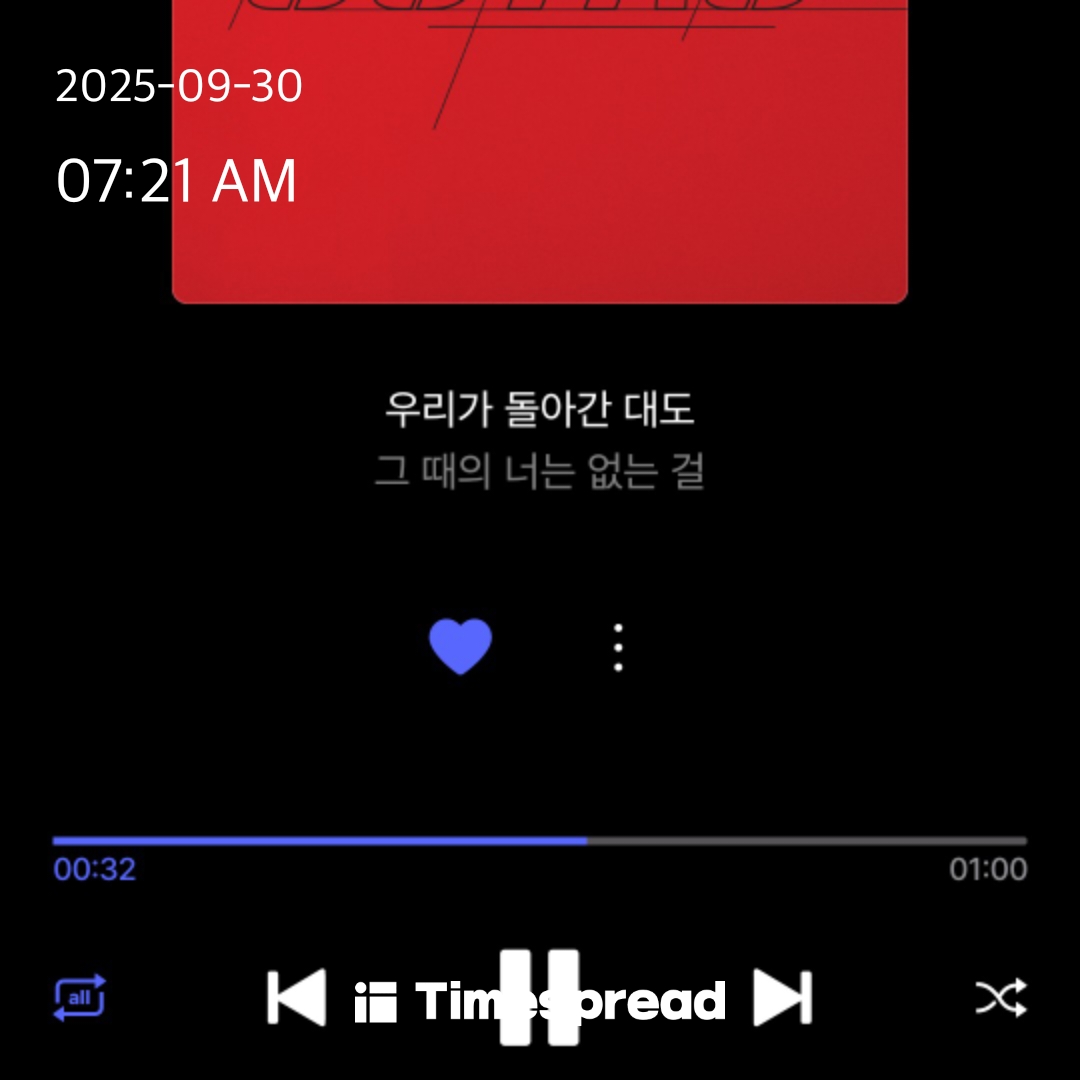Unlike the current song with the heart

pyautogui.click(x=460, y=646)
